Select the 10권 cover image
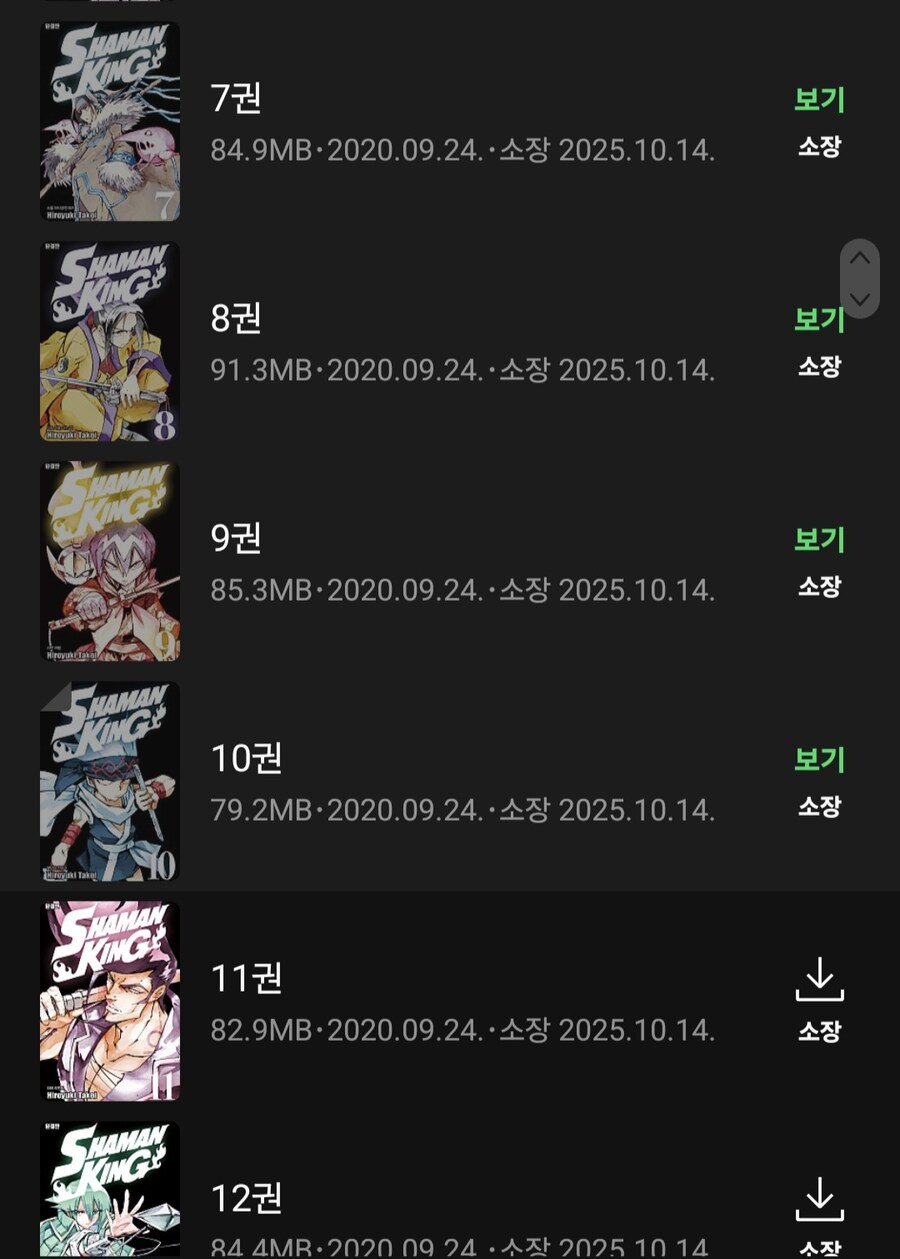 coord(110,782)
